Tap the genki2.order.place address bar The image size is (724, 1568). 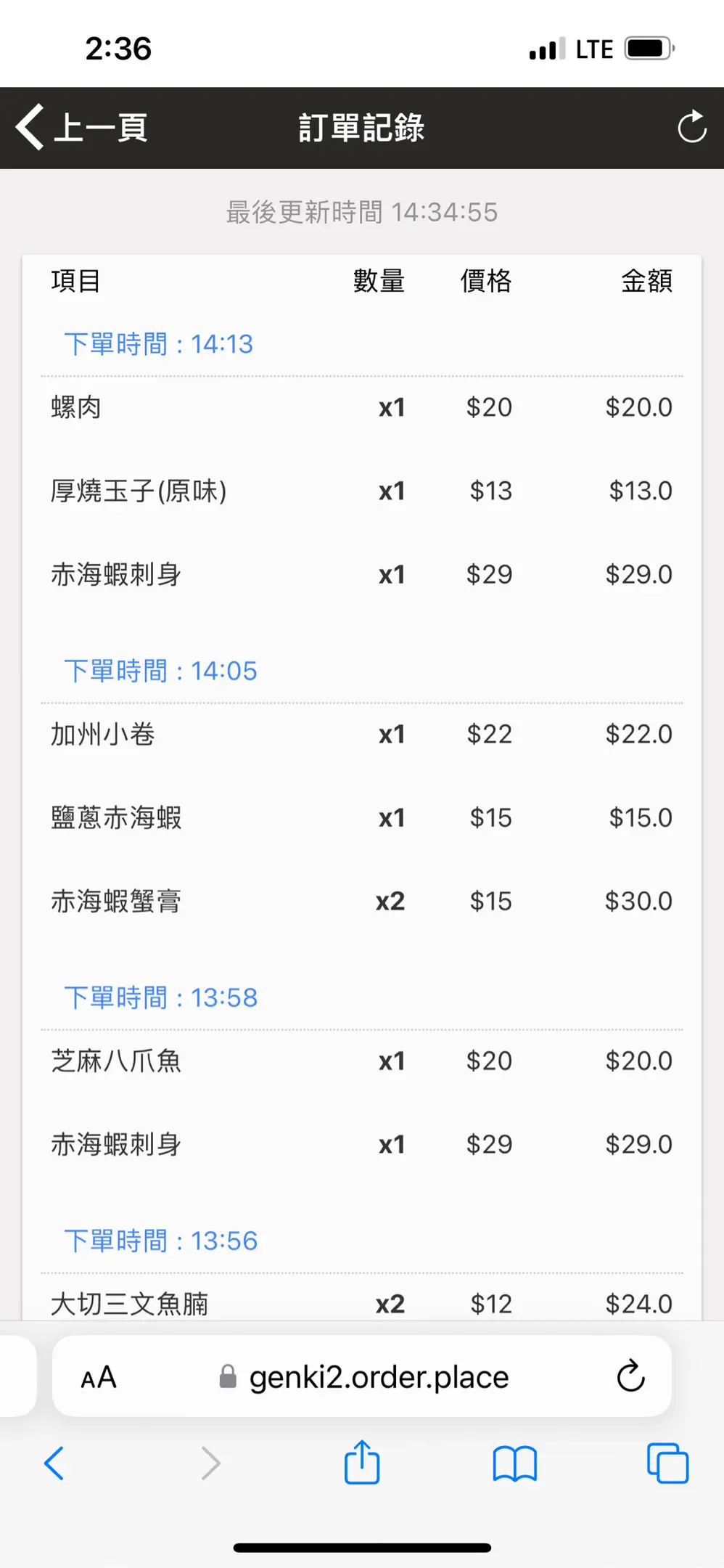click(x=362, y=1376)
